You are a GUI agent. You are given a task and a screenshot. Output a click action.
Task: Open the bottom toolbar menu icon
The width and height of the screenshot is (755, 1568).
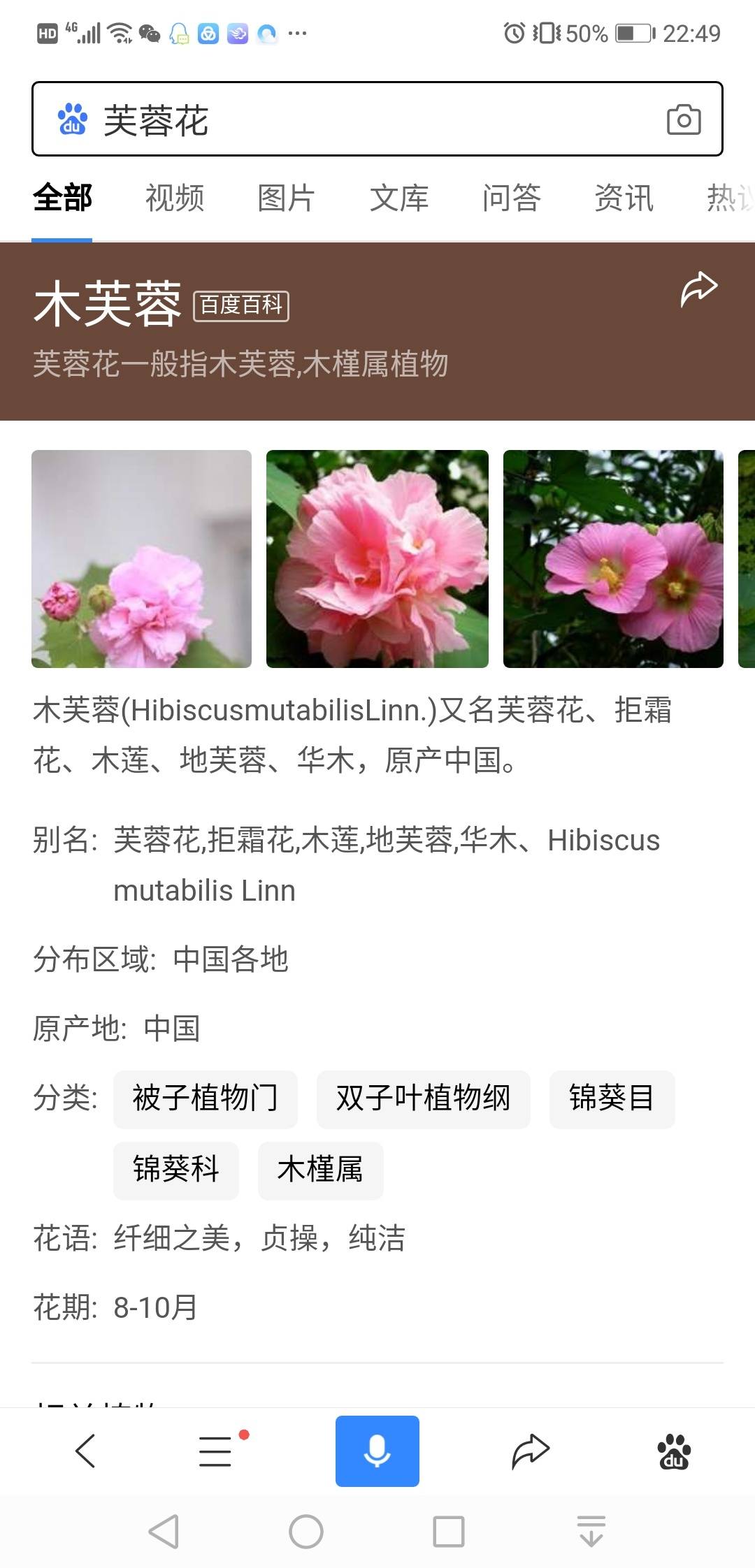(215, 1451)
